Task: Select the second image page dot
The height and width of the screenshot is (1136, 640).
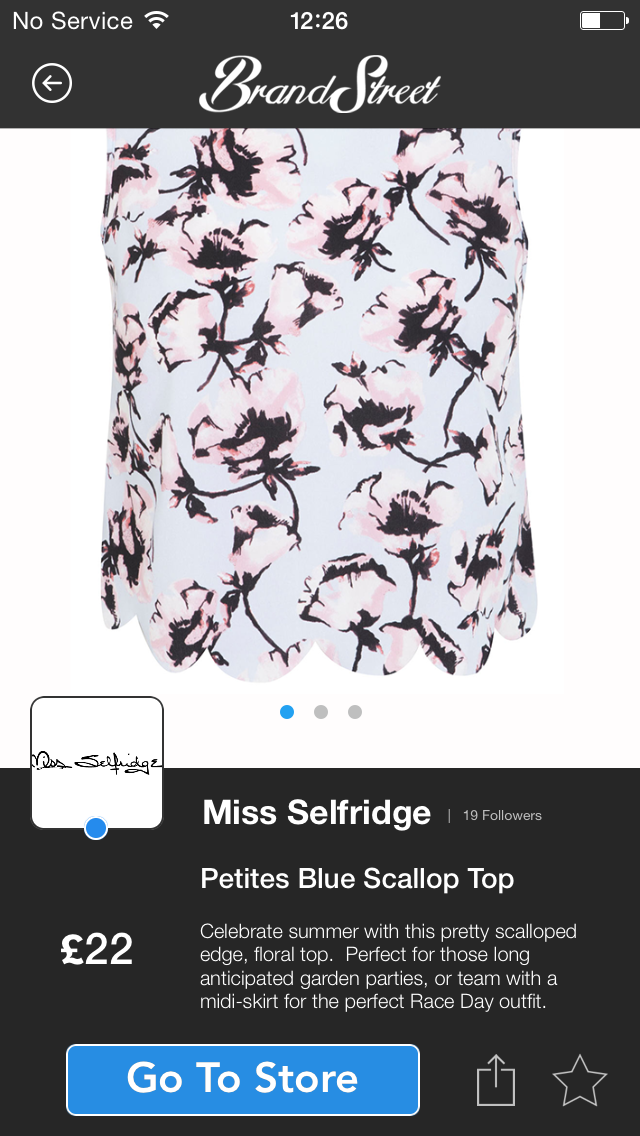Action: (321, 712)
